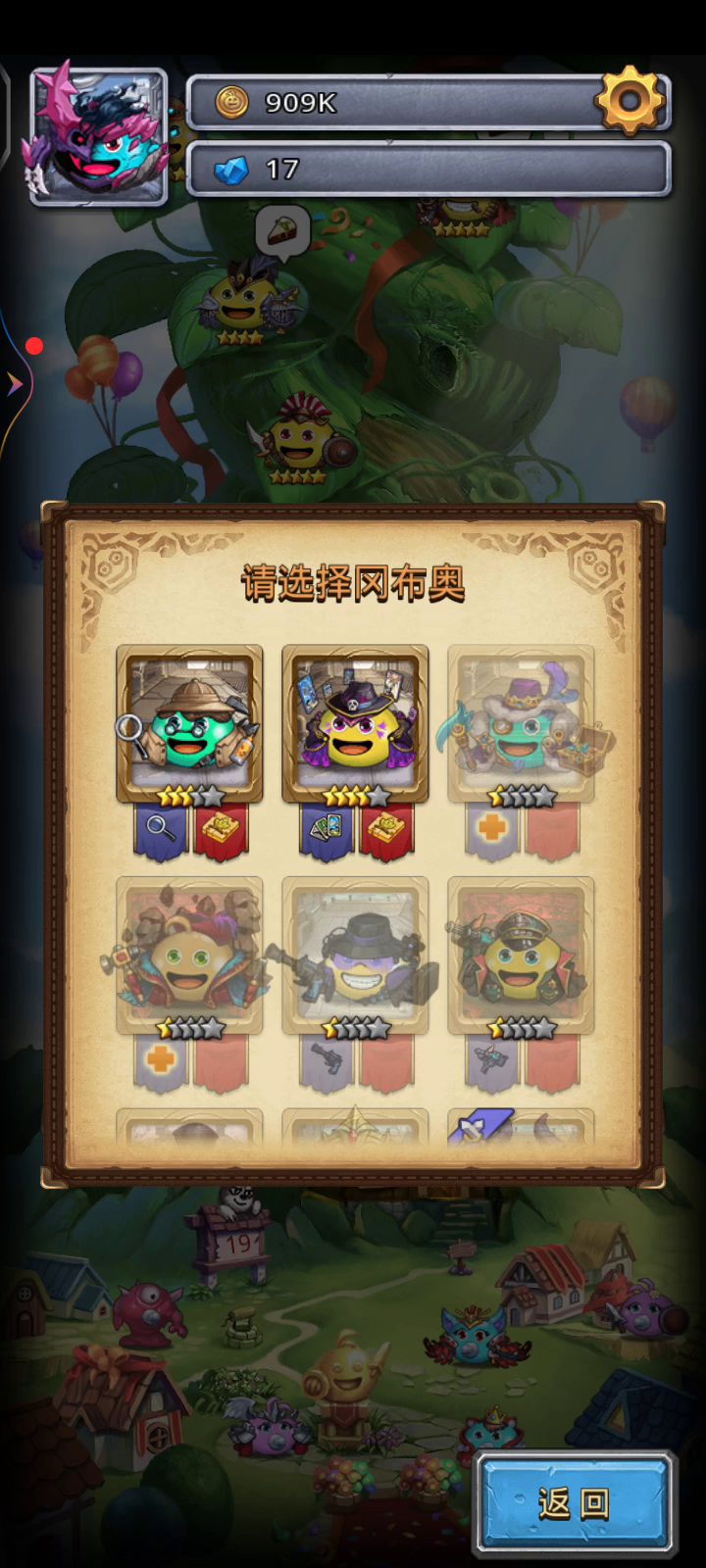
Task: Choose the red-coat gumball beside stone statues
Action: pyautogui.click(x=189, y=955)
